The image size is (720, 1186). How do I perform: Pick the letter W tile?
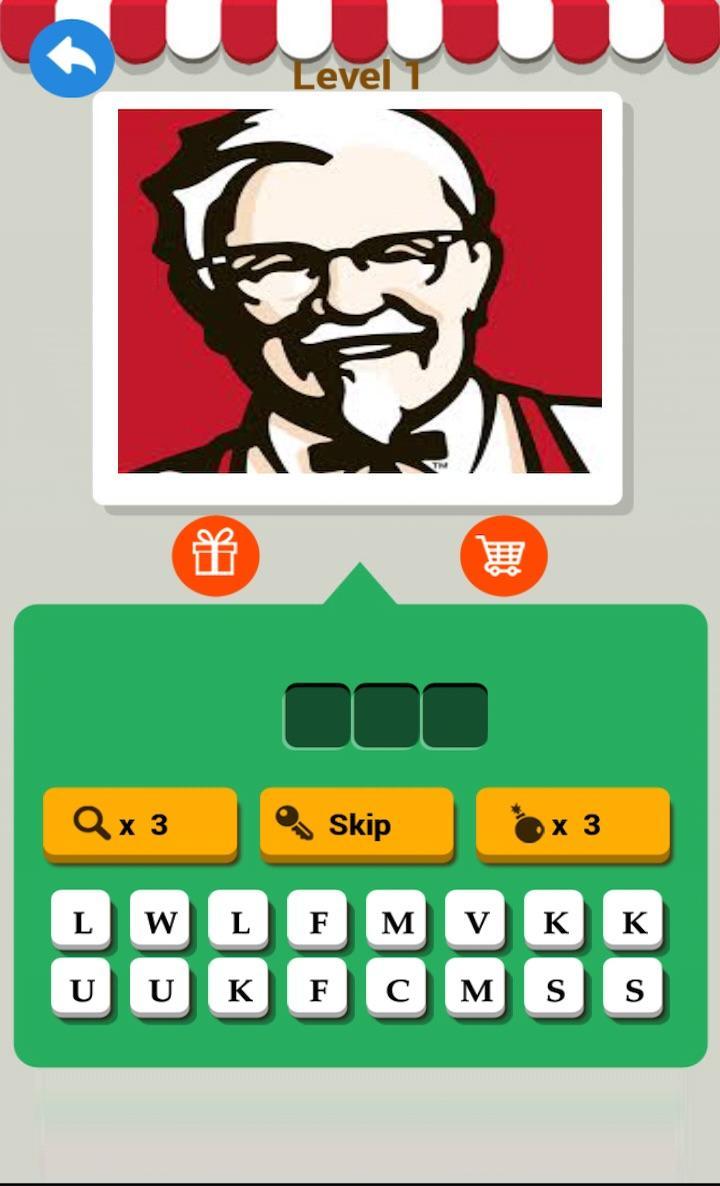[160, 922]
